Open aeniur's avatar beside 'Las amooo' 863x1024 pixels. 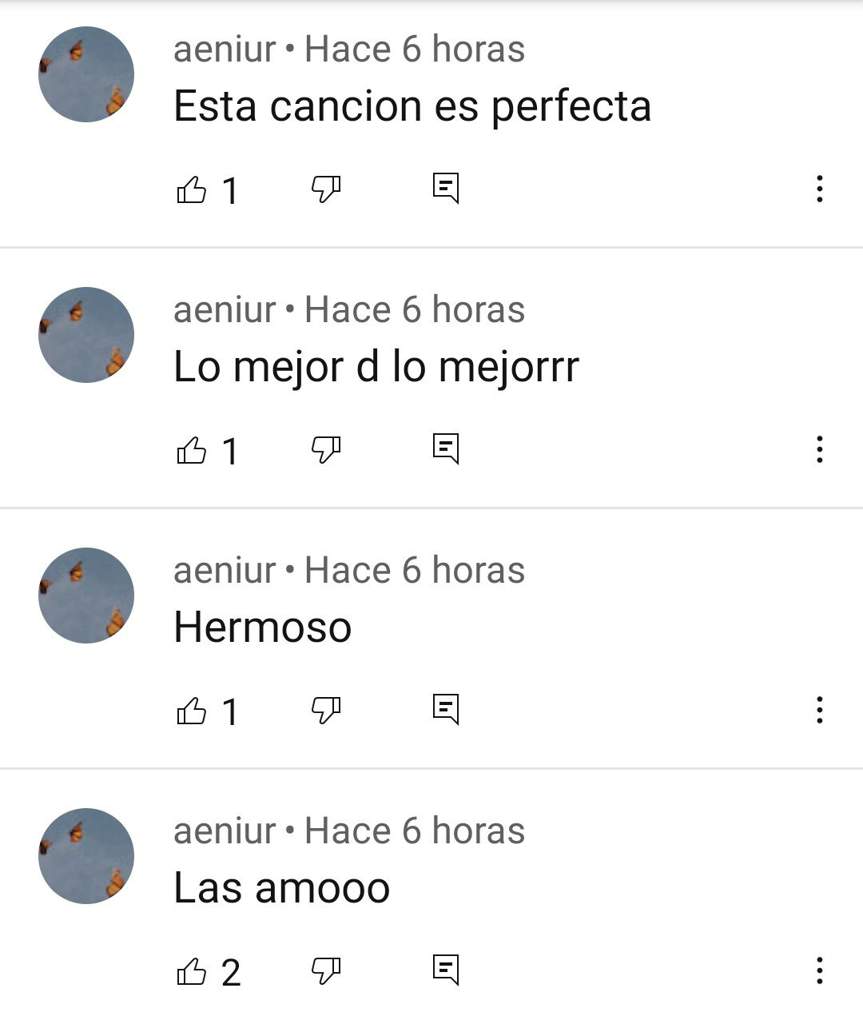(x=86, y=856)
